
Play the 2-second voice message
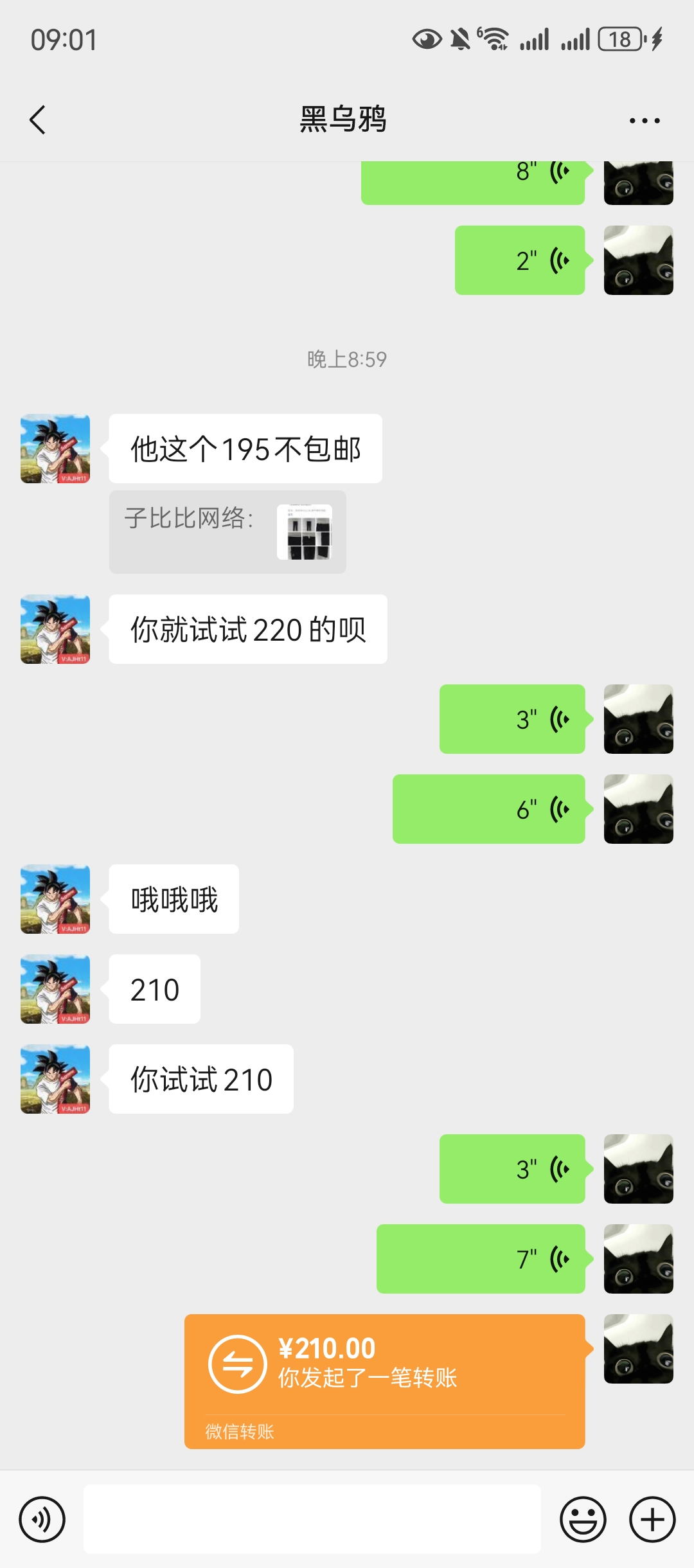click(x=520, y=260)
